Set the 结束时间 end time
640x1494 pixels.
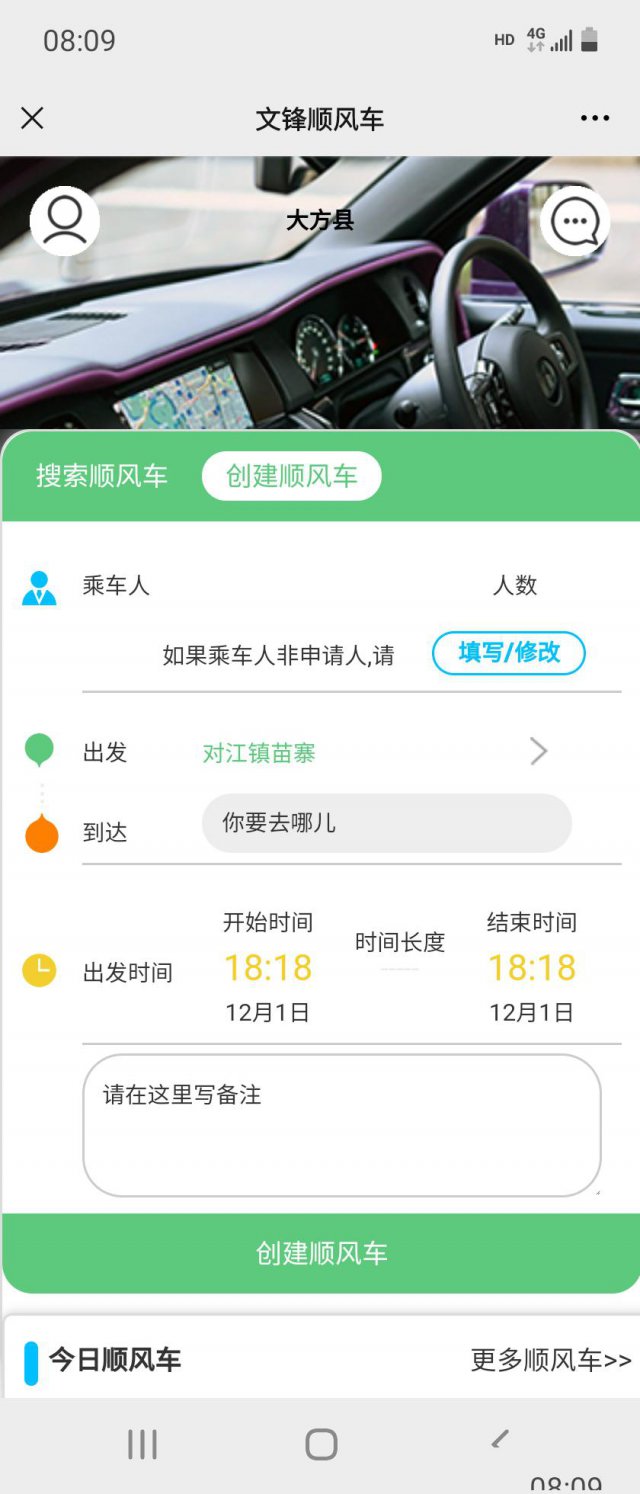click(x=531, y=967)
